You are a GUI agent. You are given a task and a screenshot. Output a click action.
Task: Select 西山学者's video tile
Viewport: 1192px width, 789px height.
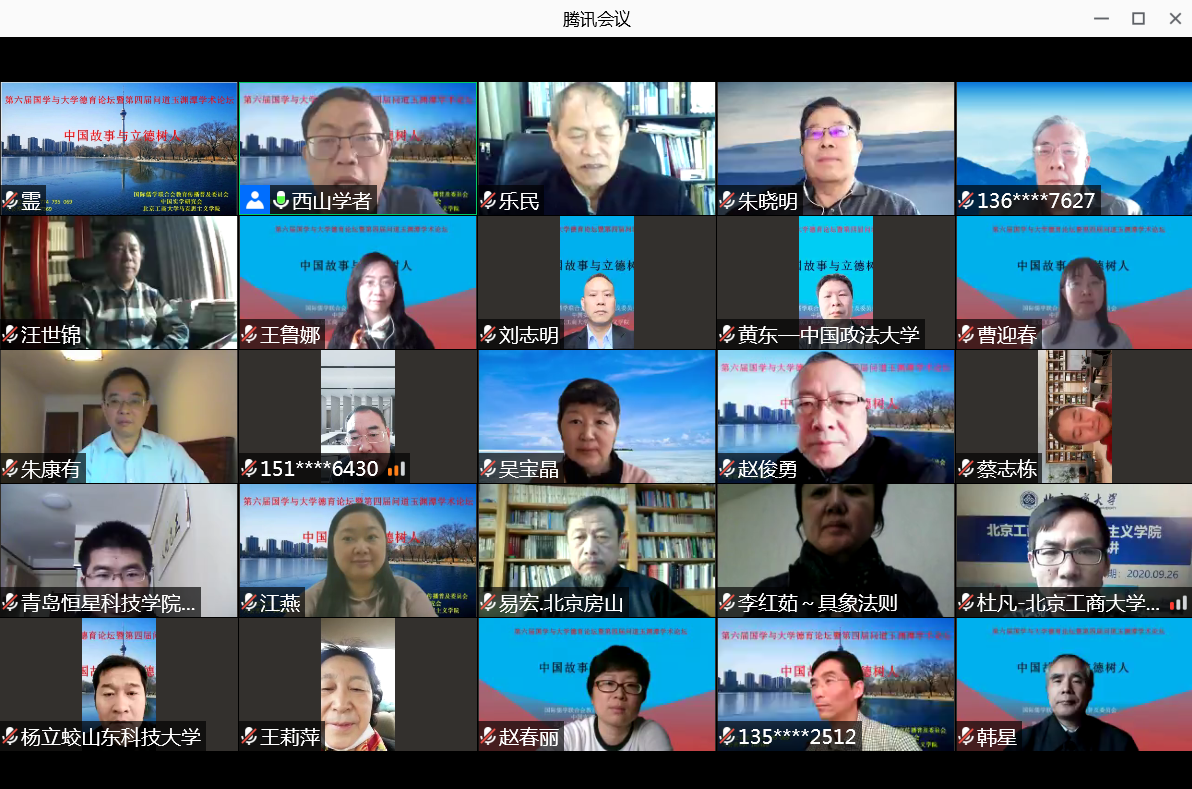(x=357, y=148)
